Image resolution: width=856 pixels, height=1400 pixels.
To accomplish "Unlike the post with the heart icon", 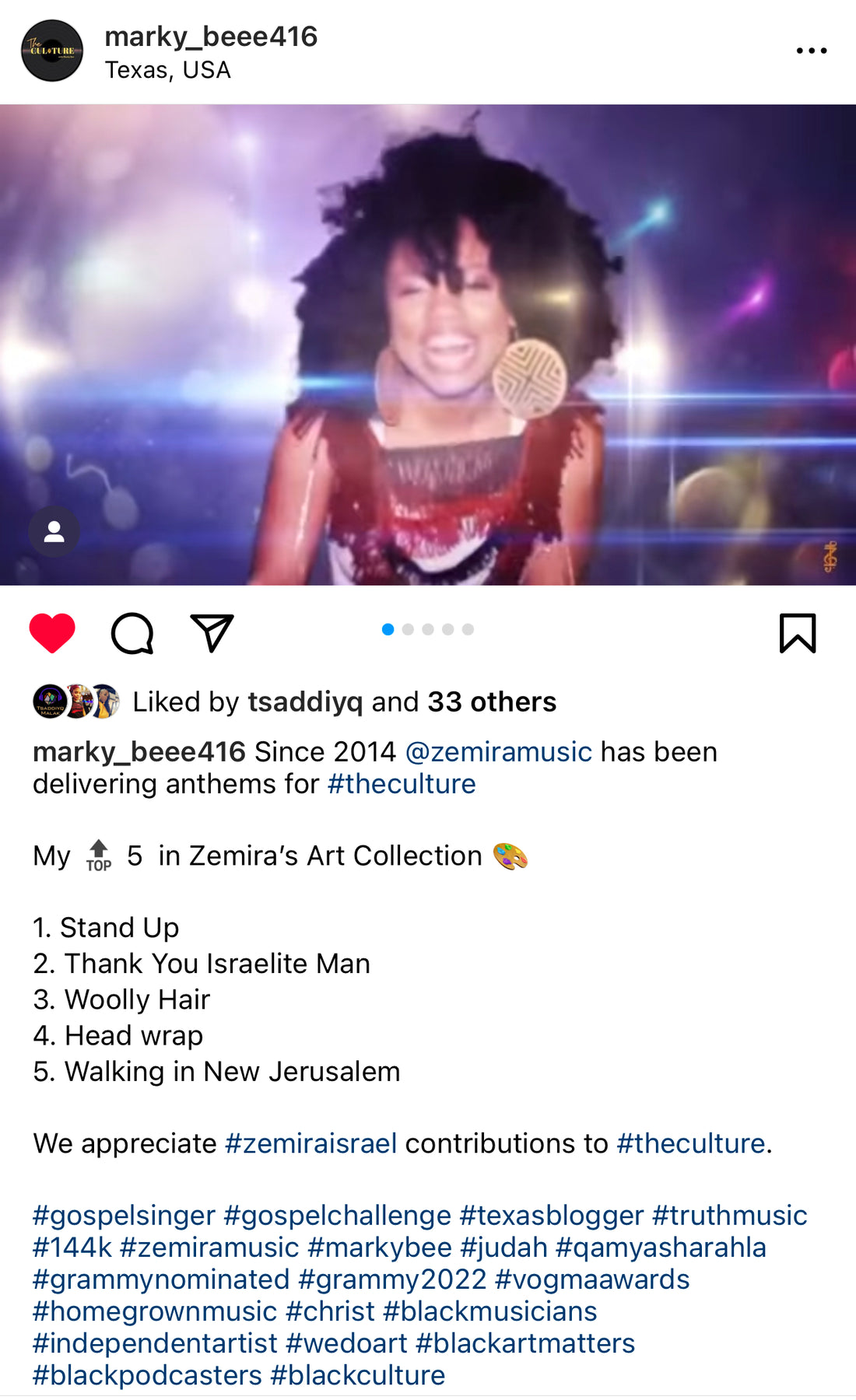I will point(52,633).
